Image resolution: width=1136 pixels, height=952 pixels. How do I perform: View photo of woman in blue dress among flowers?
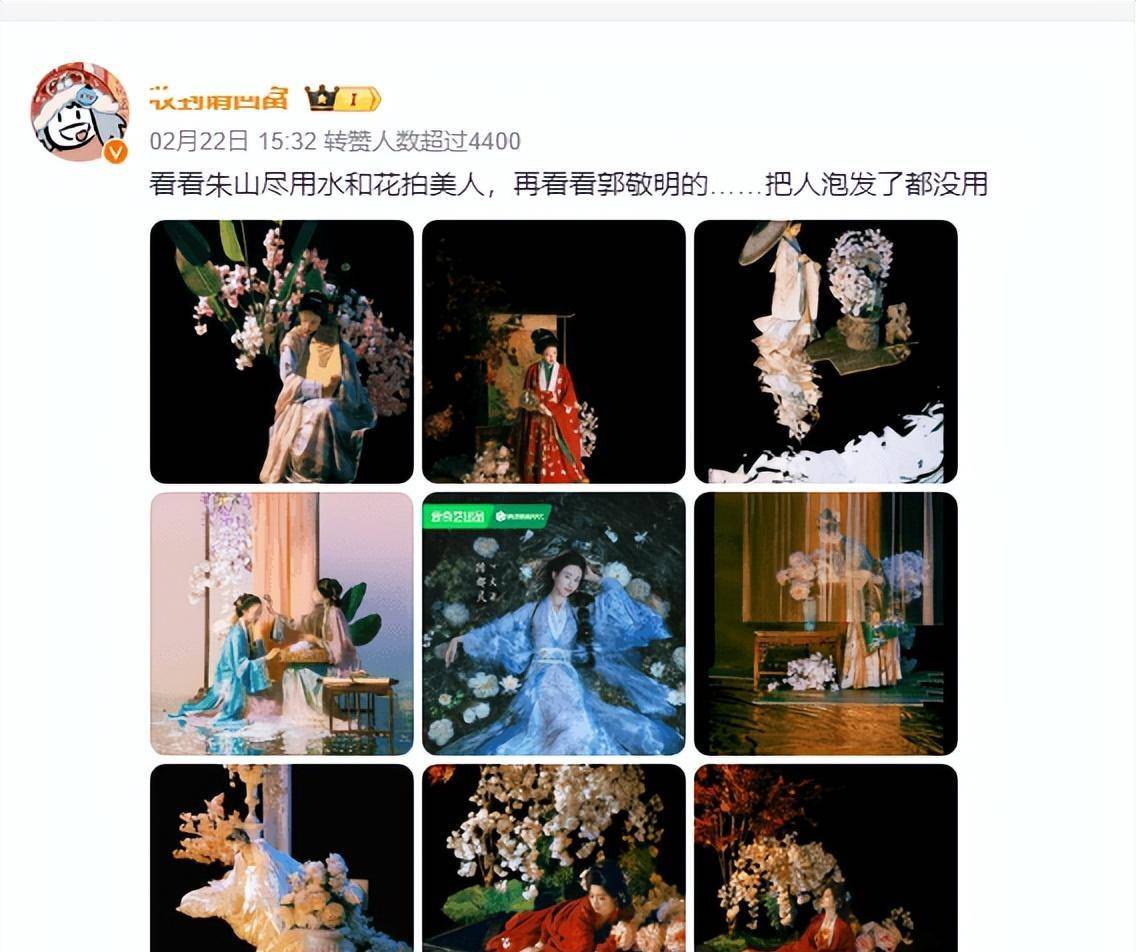coord(553,623)
